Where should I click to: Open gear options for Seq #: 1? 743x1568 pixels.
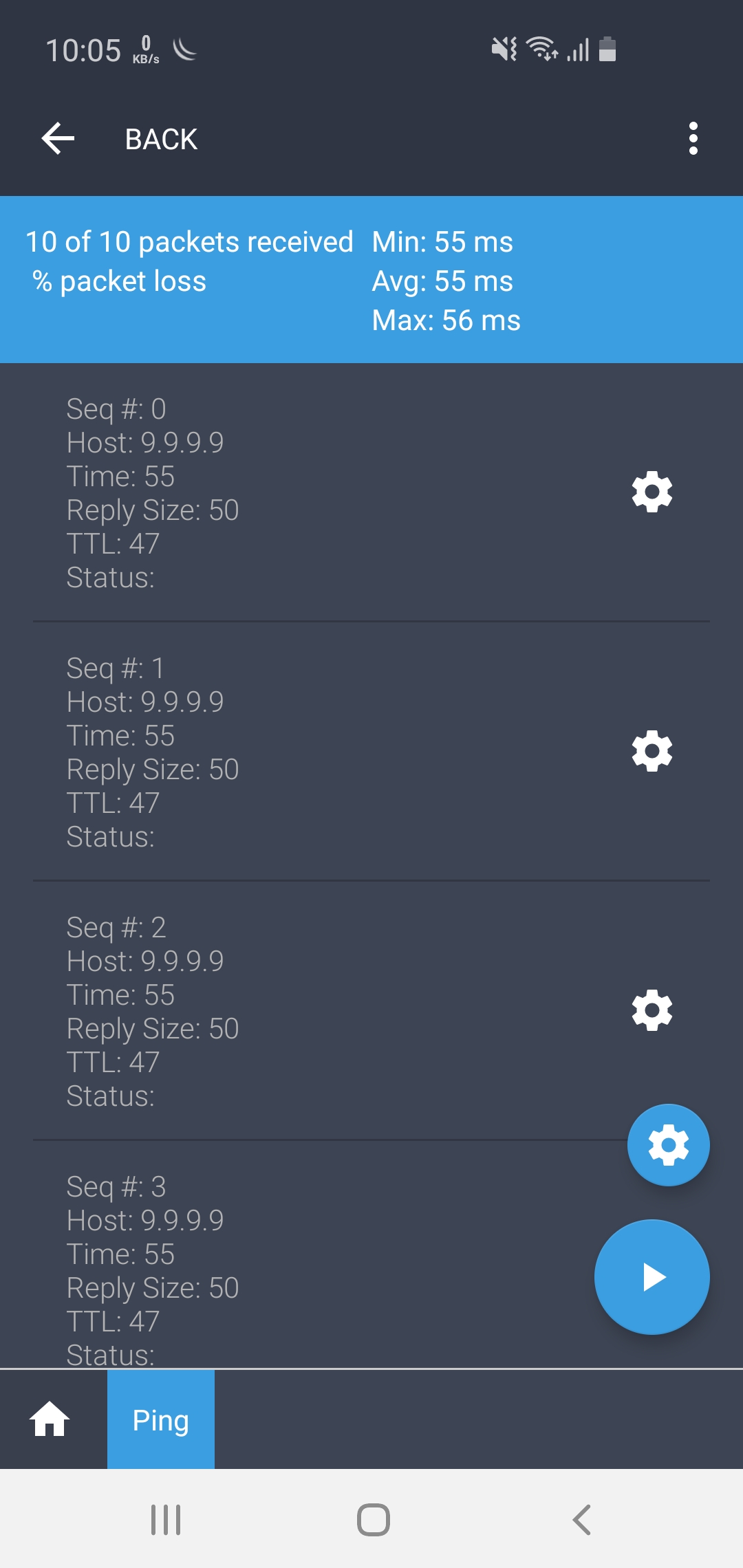click(652, 751)
